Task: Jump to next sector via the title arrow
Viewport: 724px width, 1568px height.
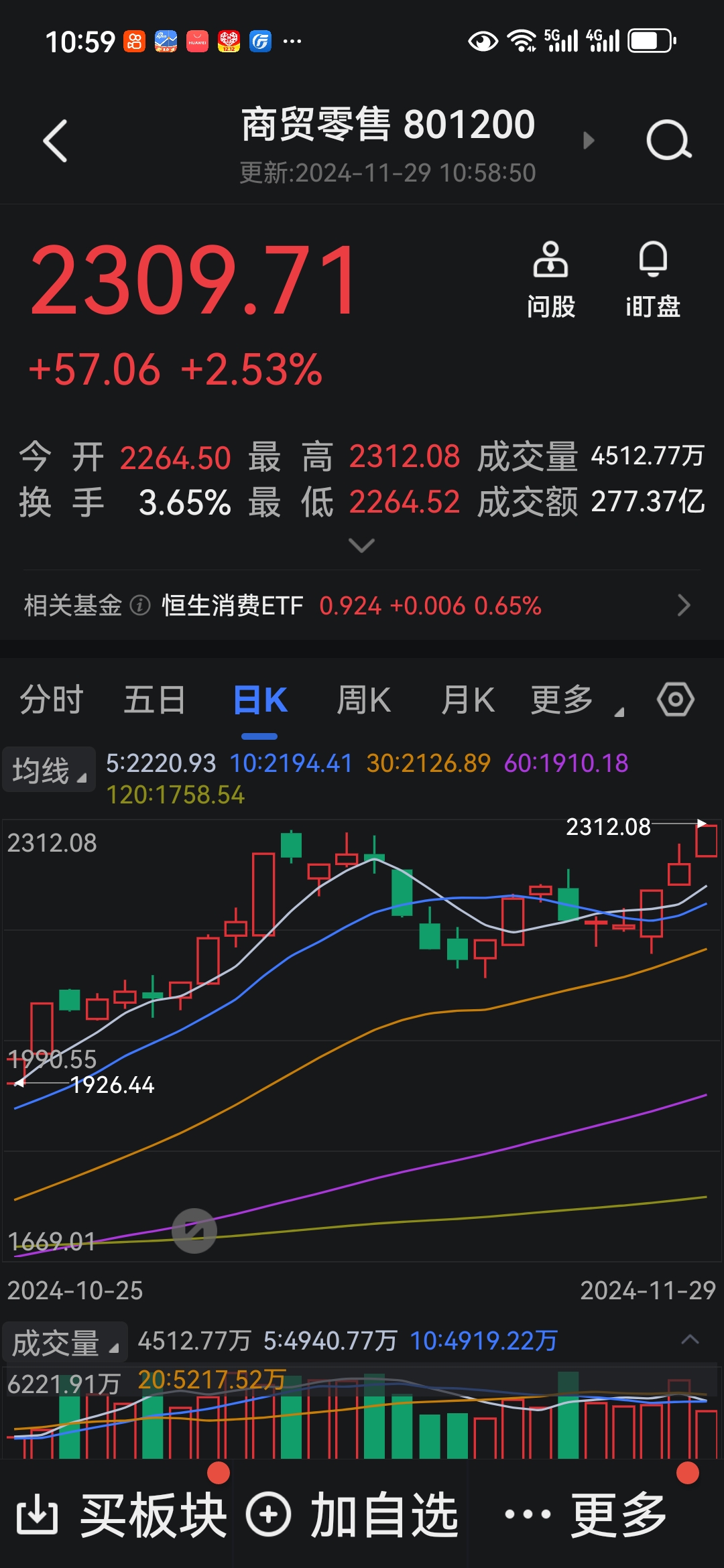Action: [589, 141]
